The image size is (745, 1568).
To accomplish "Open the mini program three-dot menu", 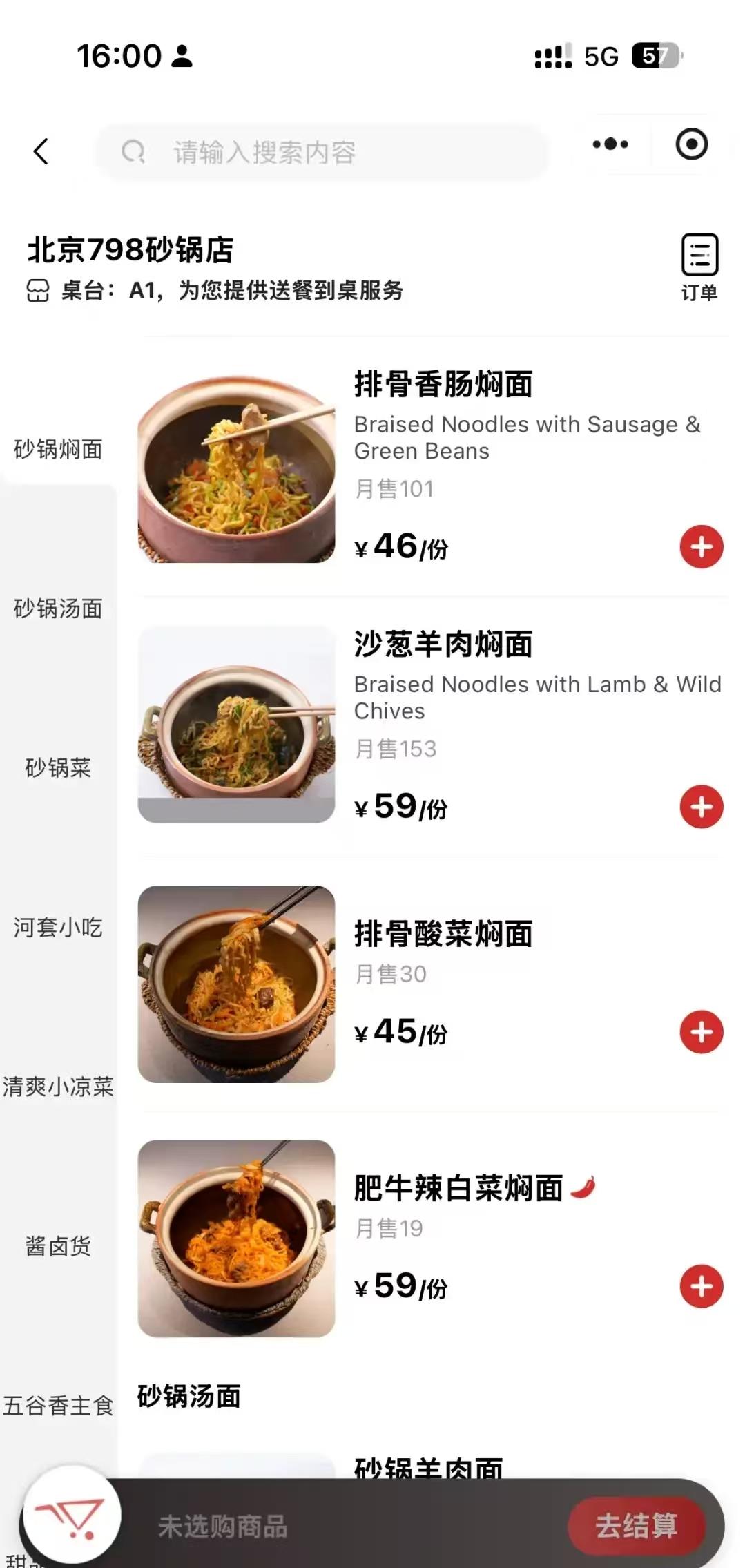I will (x=610, y=144).
